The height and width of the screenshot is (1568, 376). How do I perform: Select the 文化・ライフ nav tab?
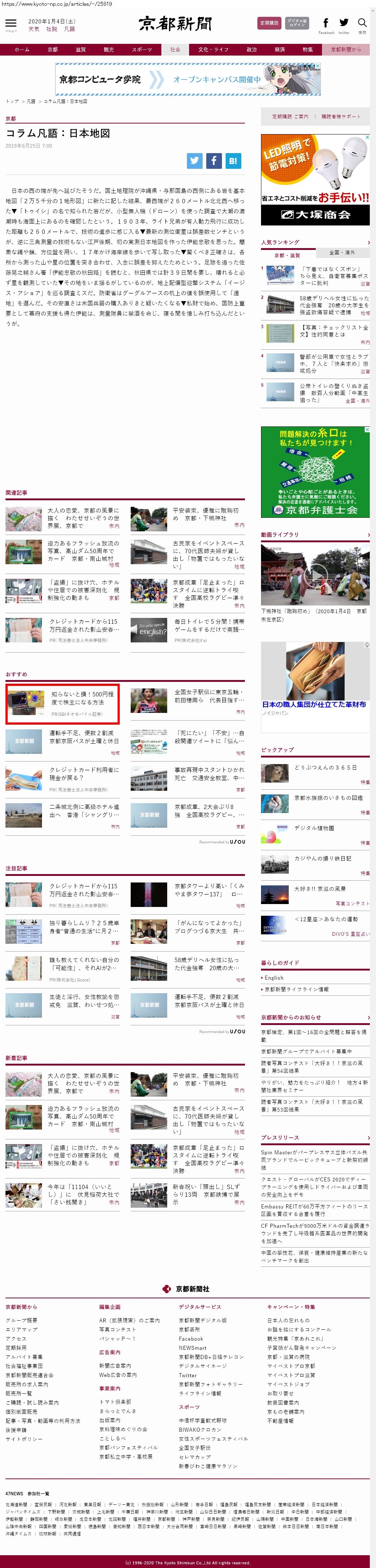point(213,49)
